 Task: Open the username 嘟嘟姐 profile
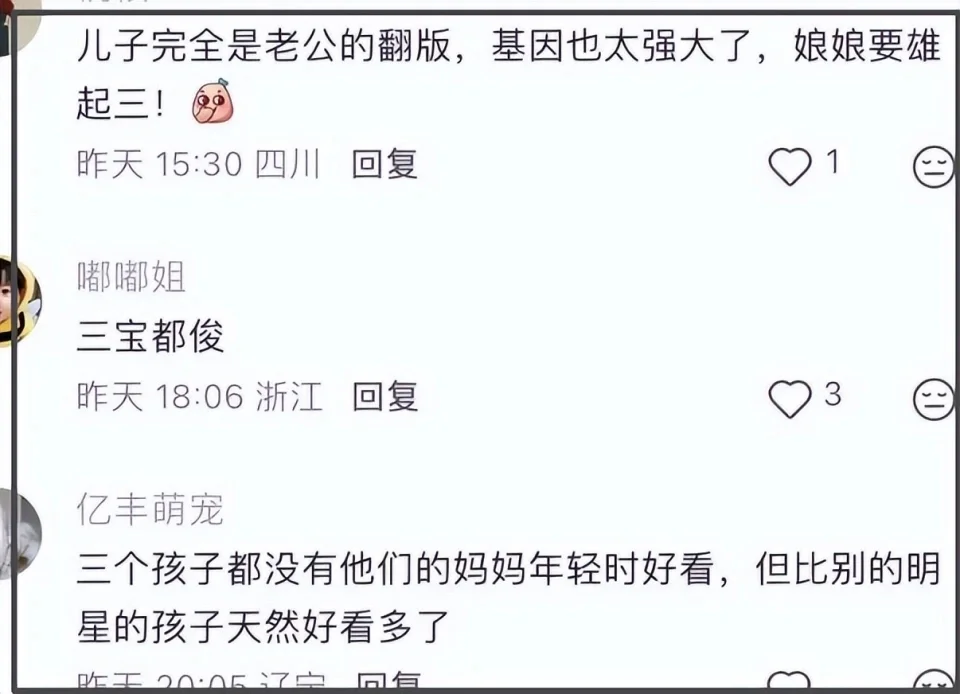click(131, 277)
